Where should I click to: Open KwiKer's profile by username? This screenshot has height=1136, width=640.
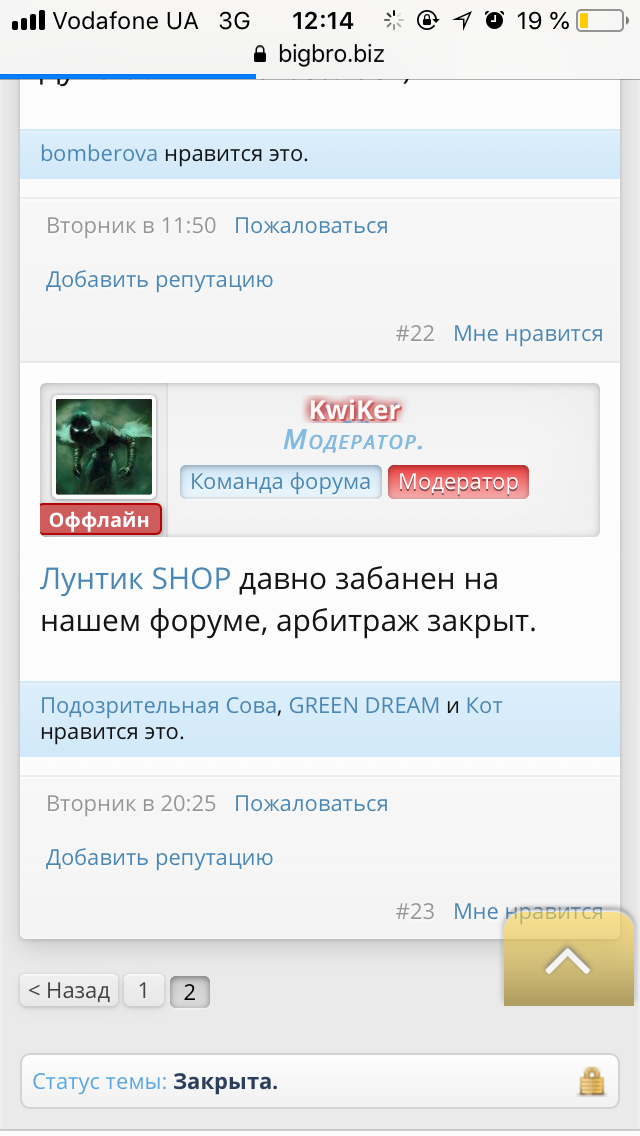[x=355, y=409]
